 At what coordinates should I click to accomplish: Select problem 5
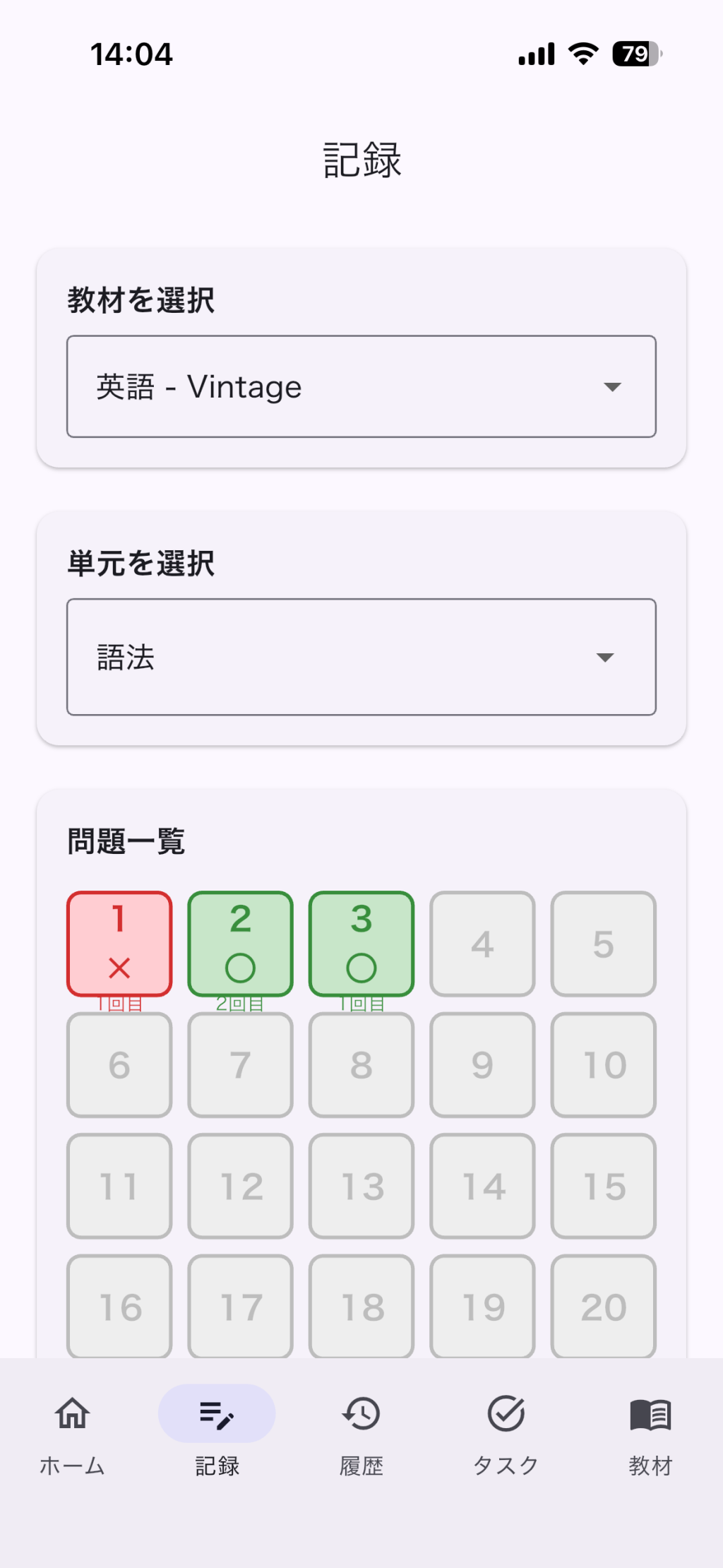pyautogui.click(x=603, y=944)
